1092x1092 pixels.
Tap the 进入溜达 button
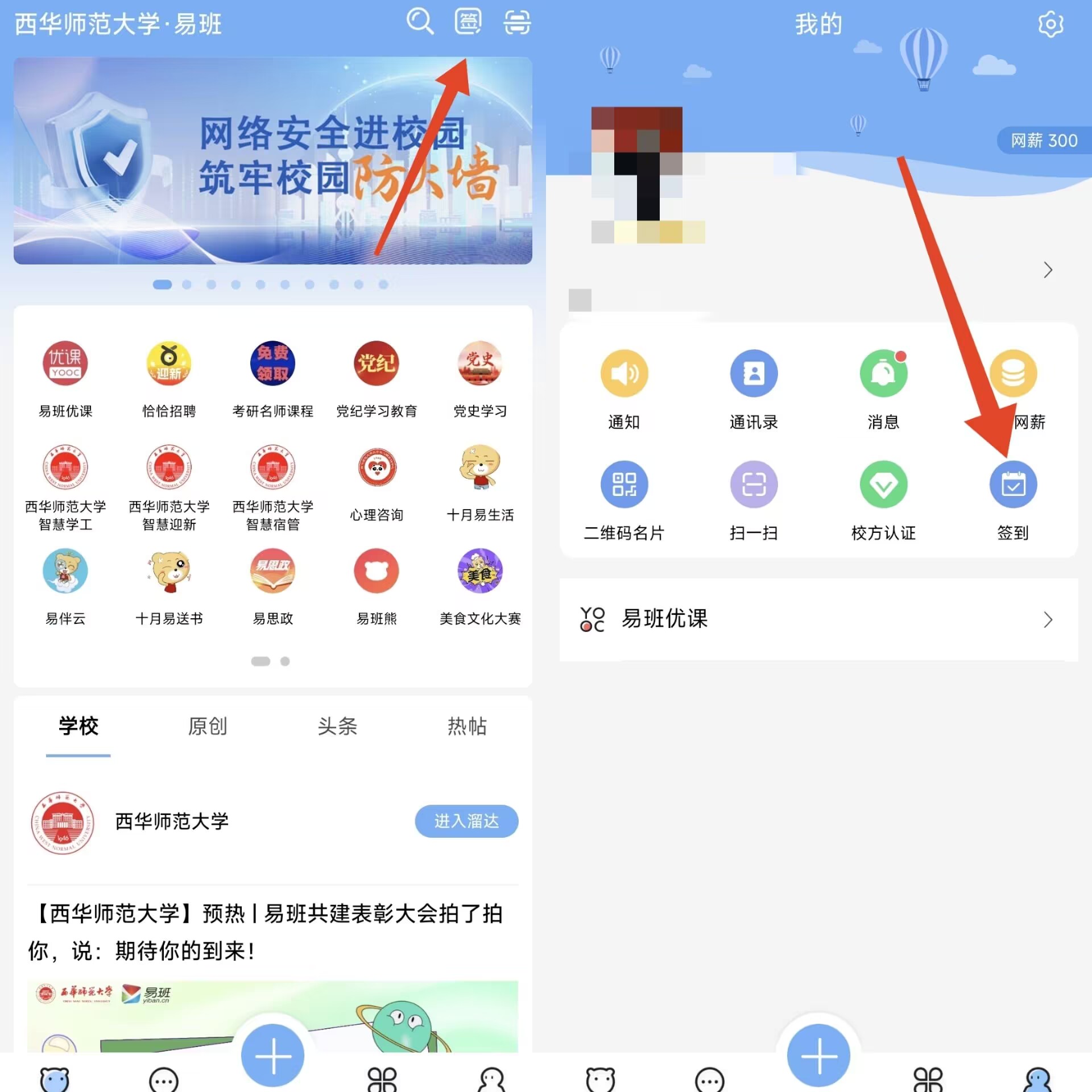pos(466,821)
